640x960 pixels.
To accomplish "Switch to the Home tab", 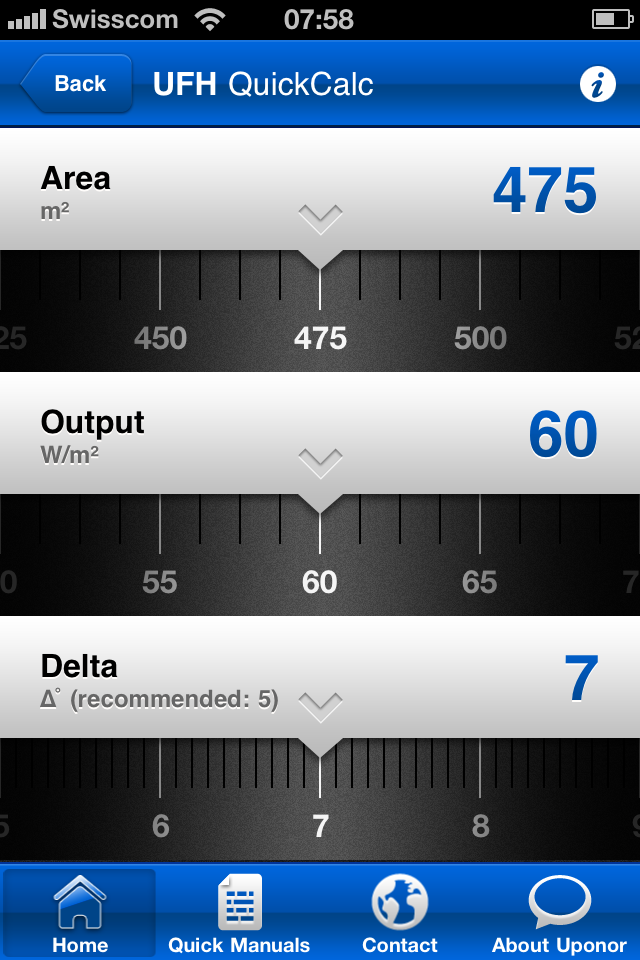I will tap(80, 913).
